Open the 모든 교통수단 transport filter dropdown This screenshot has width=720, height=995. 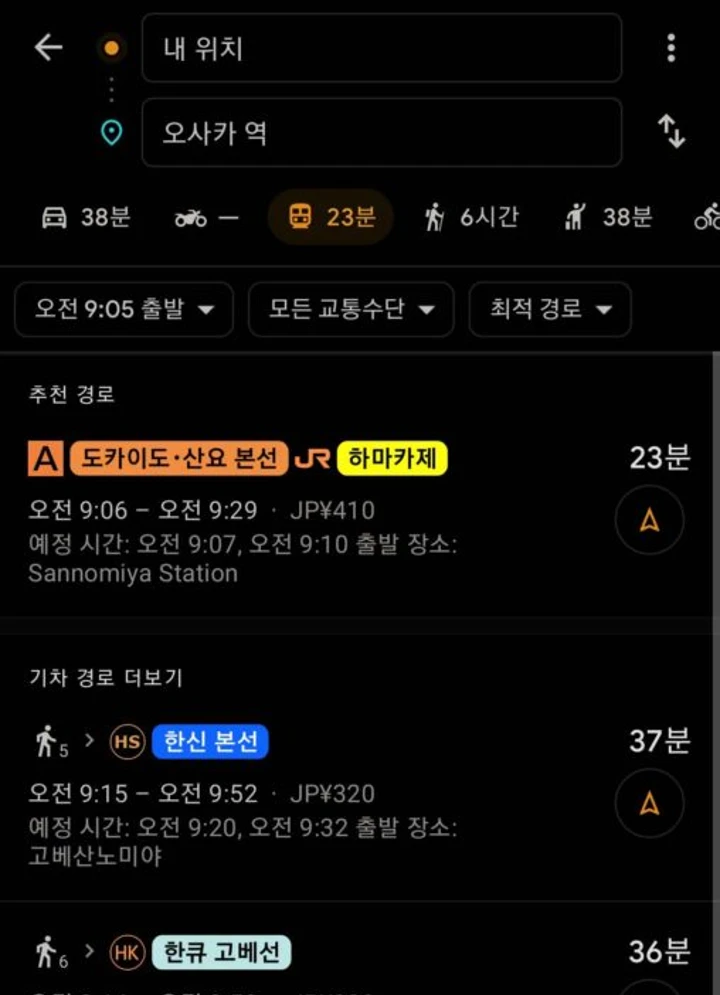(x=352, y=310)
